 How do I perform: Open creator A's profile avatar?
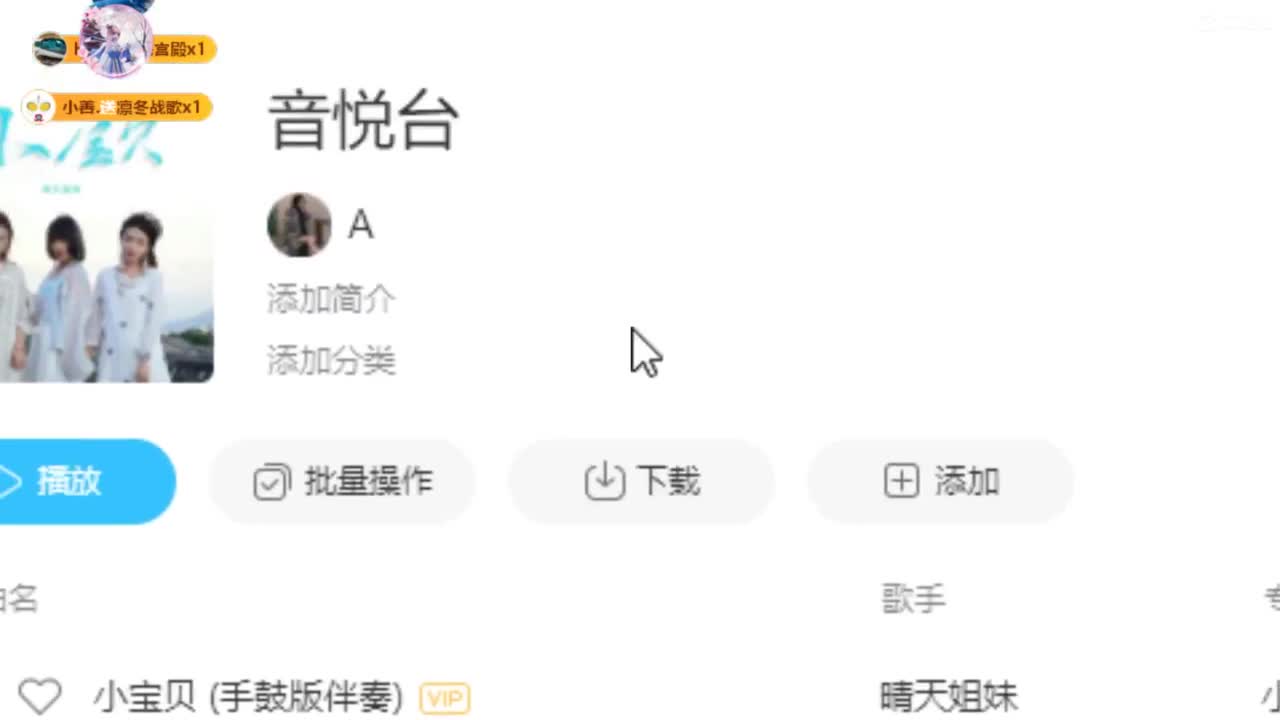pyautogui.click(x=299, y=225)
